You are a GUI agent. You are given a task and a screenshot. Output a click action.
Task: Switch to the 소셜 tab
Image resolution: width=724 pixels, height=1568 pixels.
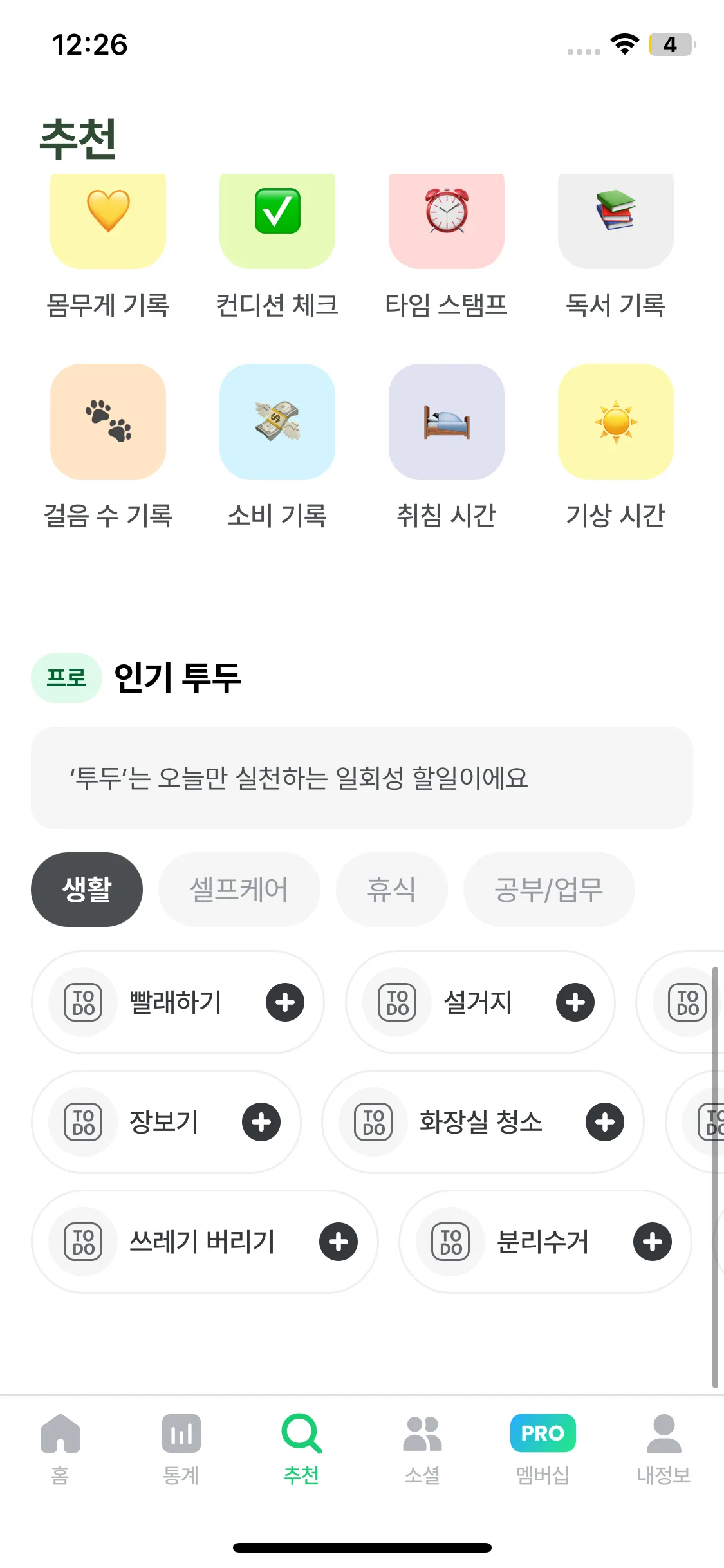[x=422, y=1448]
